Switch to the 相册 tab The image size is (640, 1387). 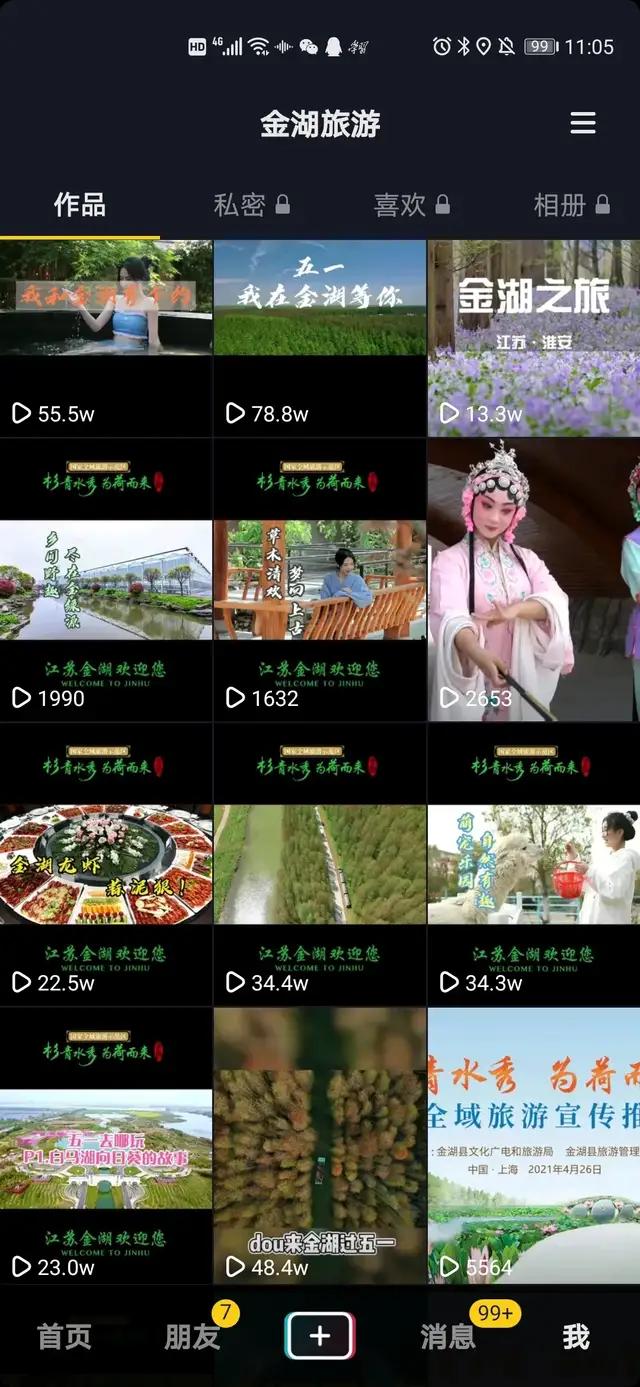(570, 205)
